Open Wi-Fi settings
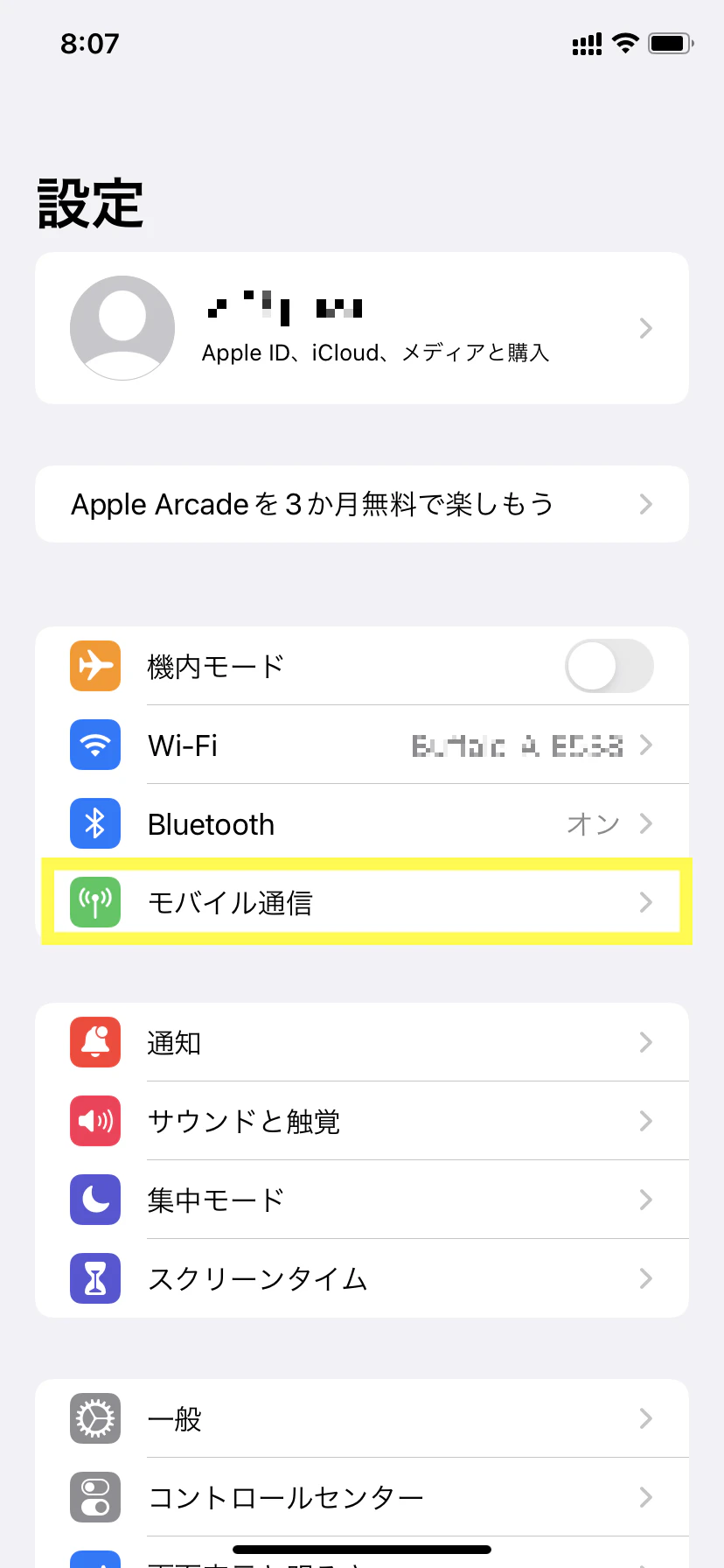The height and width of the screenshot is (1568, 724). click(x=362, y=745)
